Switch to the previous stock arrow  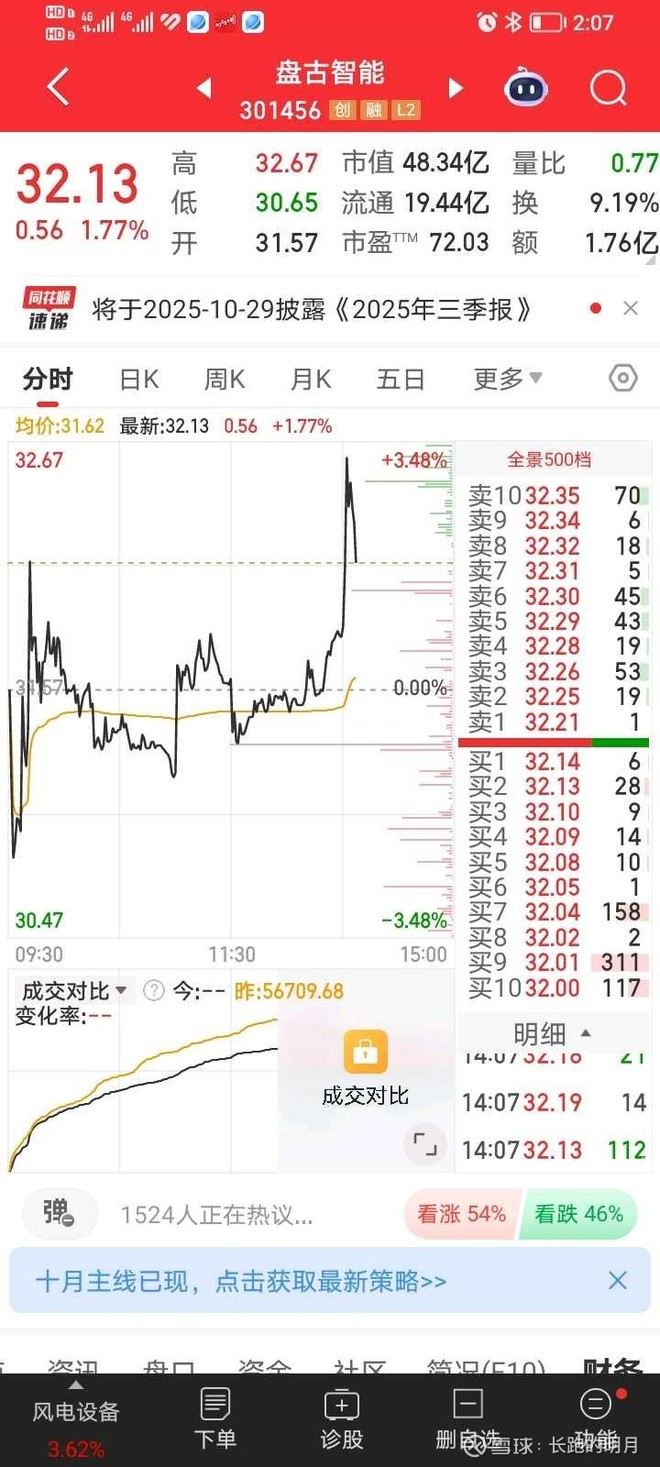(204, 88)
